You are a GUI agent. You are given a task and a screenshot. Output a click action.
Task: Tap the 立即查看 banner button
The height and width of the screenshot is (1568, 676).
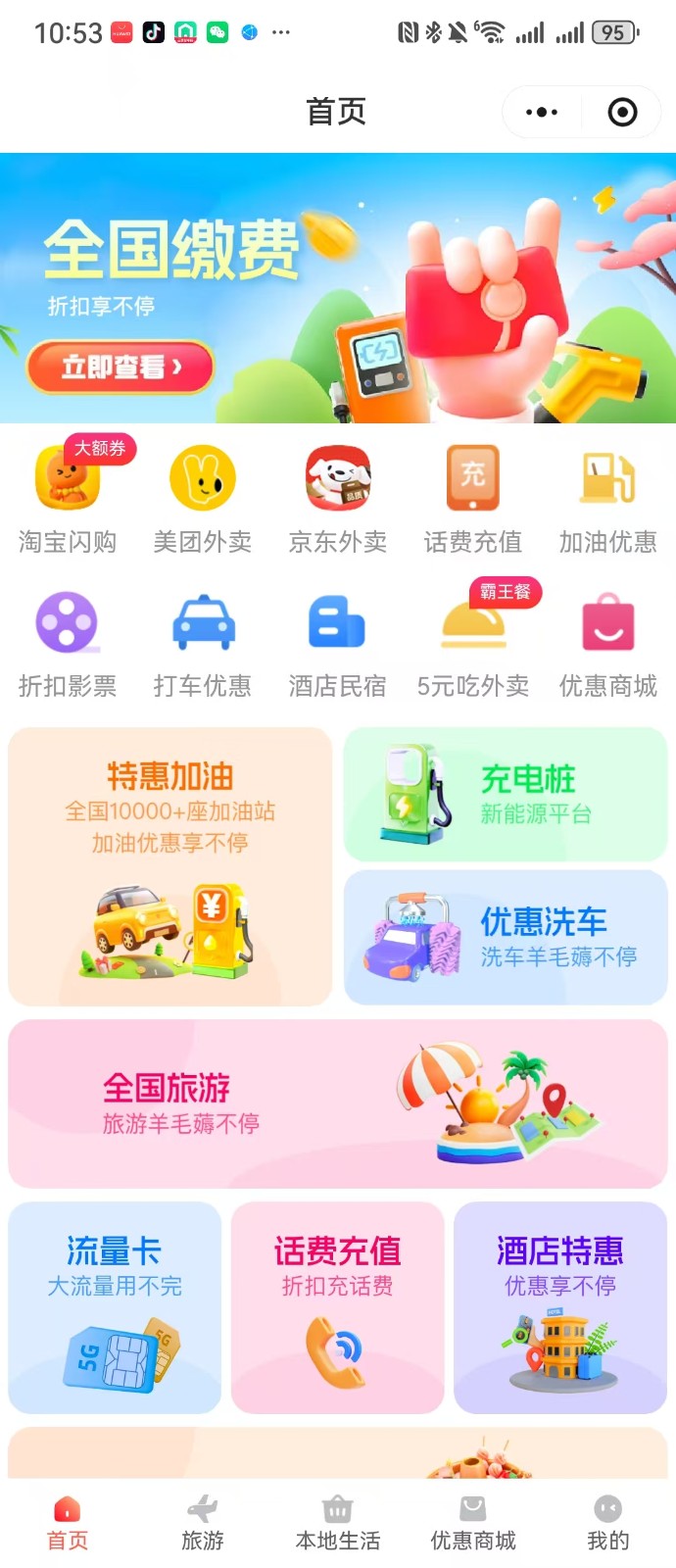coord(121,367)
